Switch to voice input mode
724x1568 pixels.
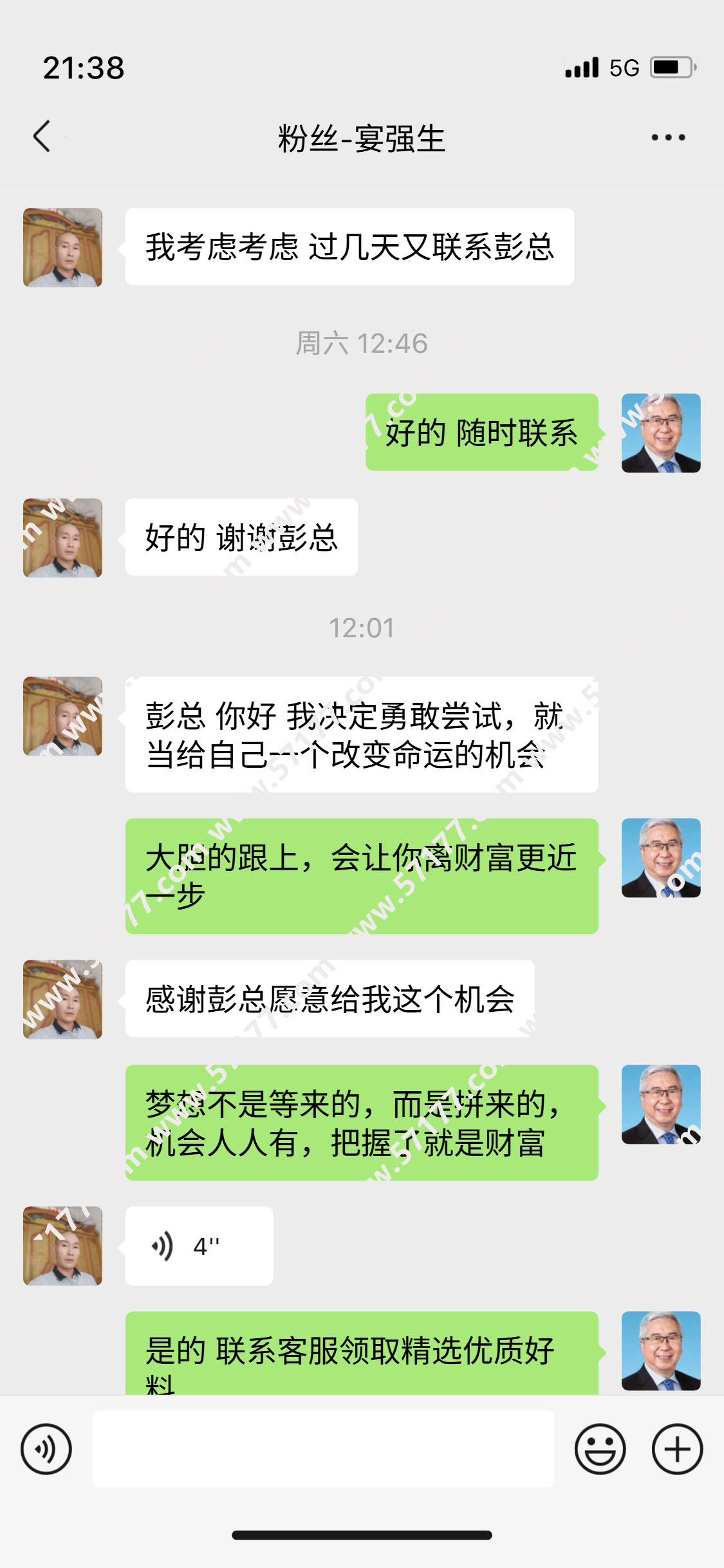click(46, 1449)
